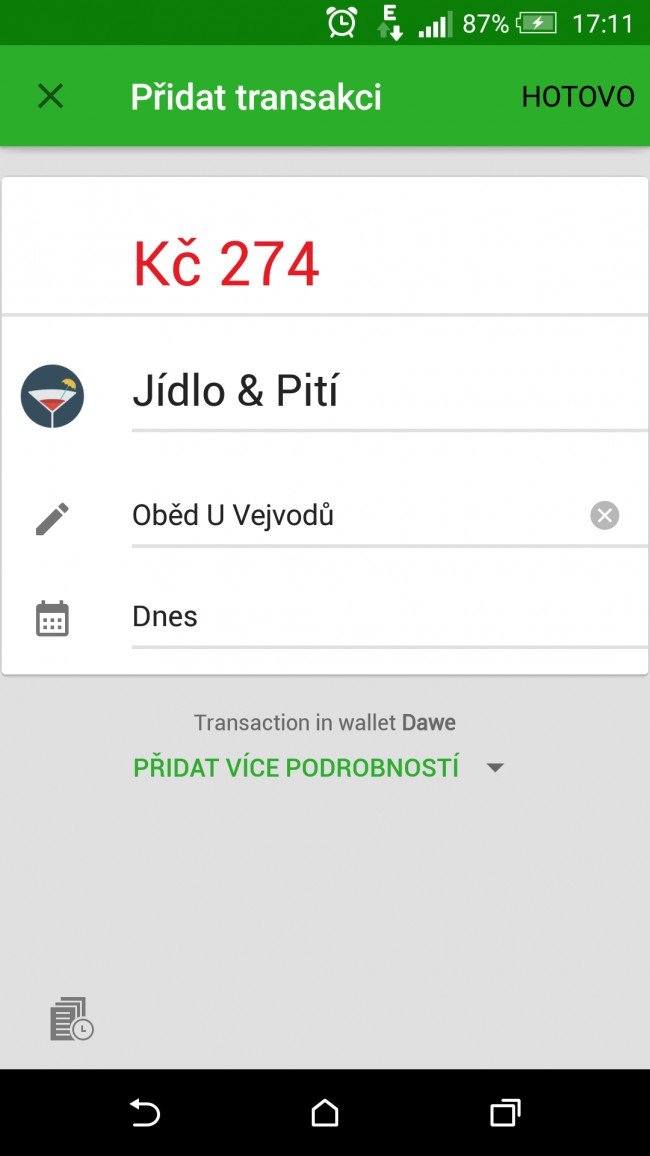650x1156 pixels.
Task: Return to the home screen
Action: coord(325,1112)
